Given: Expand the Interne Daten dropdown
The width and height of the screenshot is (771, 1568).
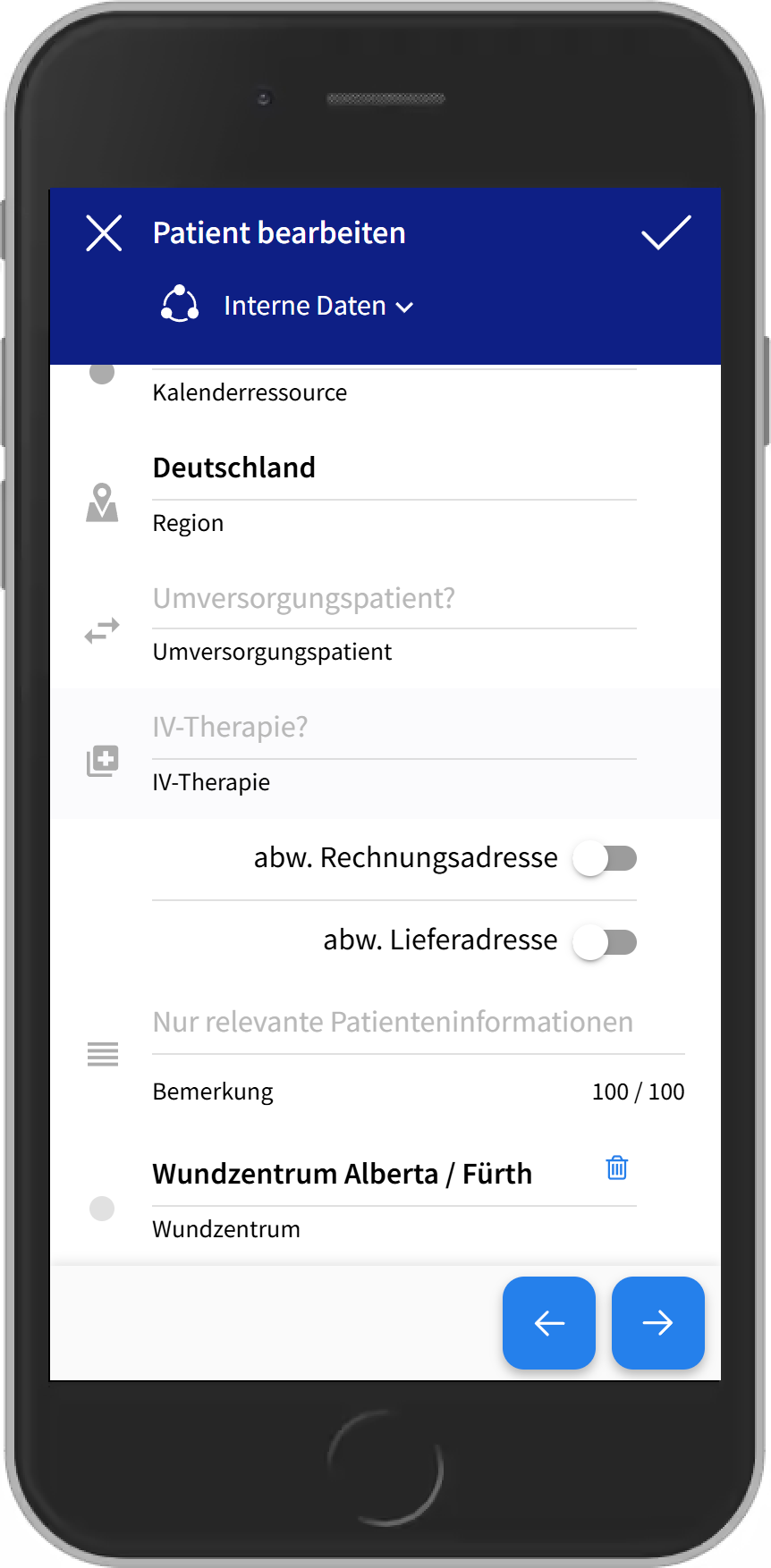Looking at the screenshot, I should point(318,306).
